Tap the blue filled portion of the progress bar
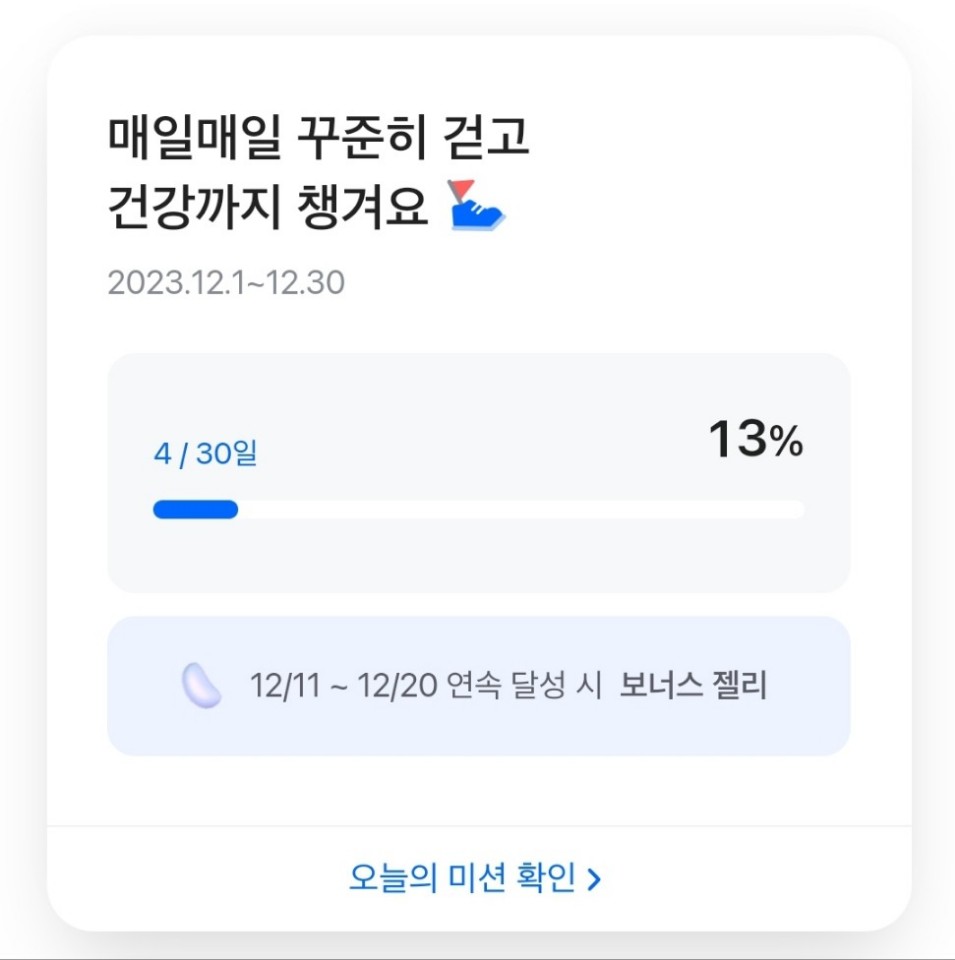 [195, 509]
